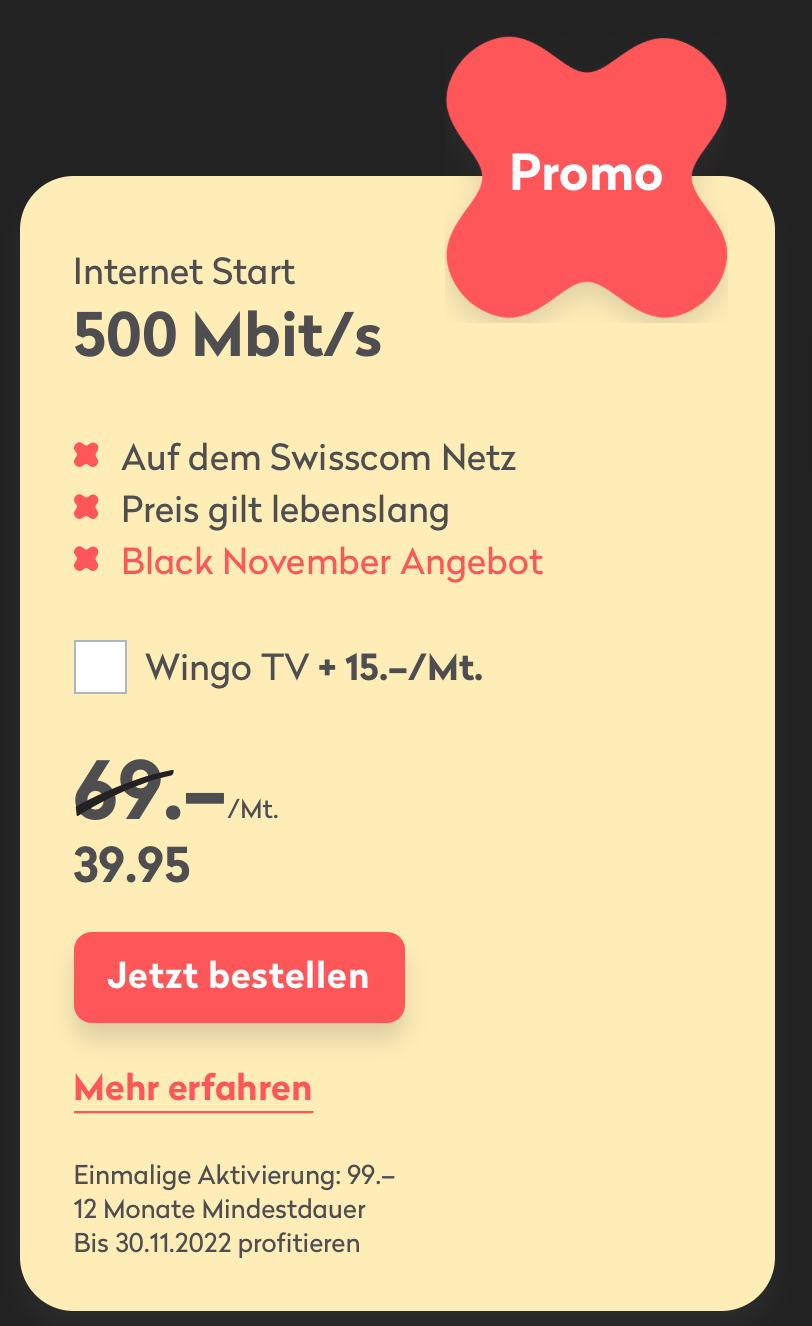Tick the Wingo TV add-on checkbox
This screenshot has width=812, height=1326.
100,667
